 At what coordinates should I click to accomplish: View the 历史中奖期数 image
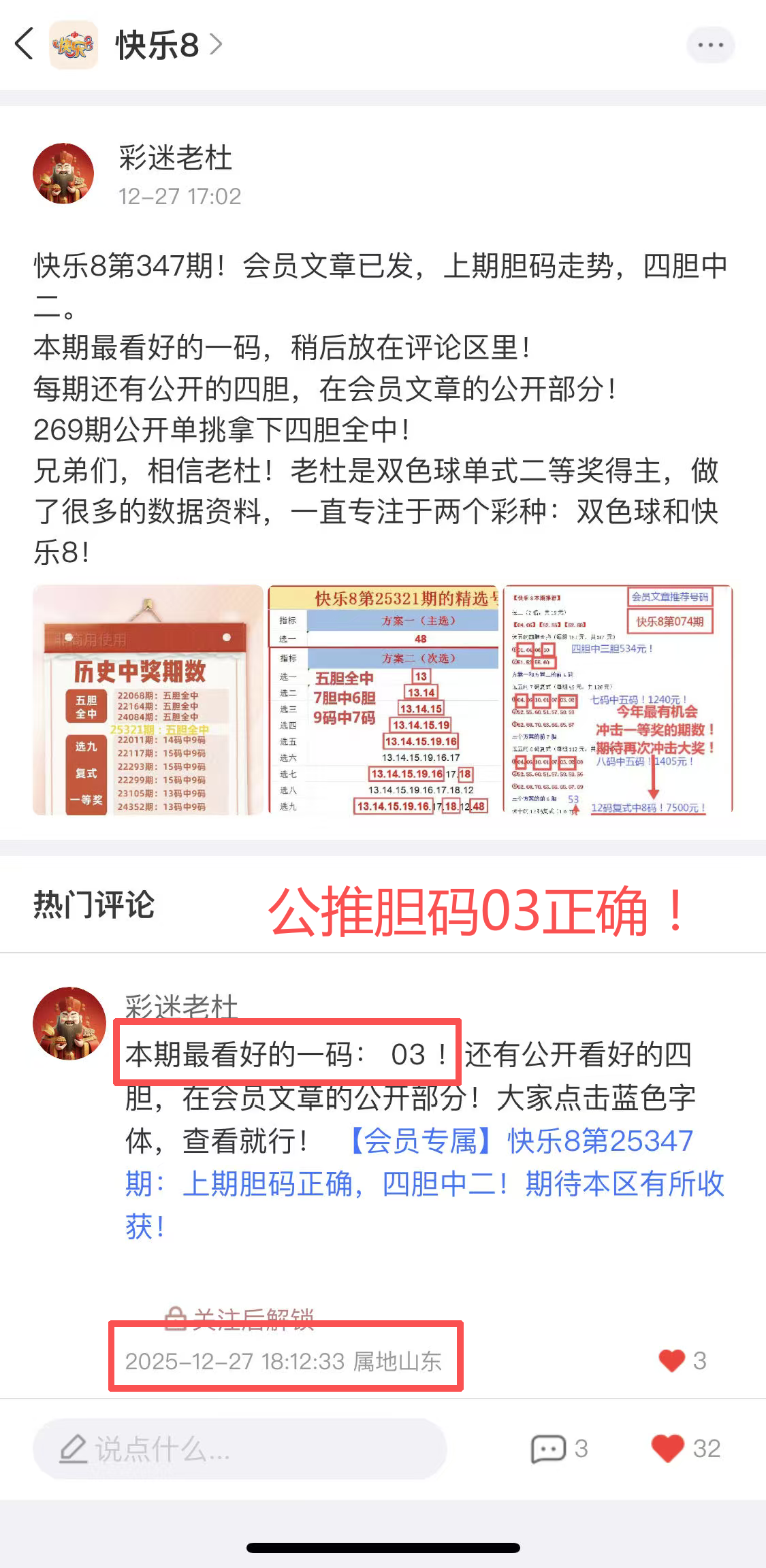click(x=148, y=700)
